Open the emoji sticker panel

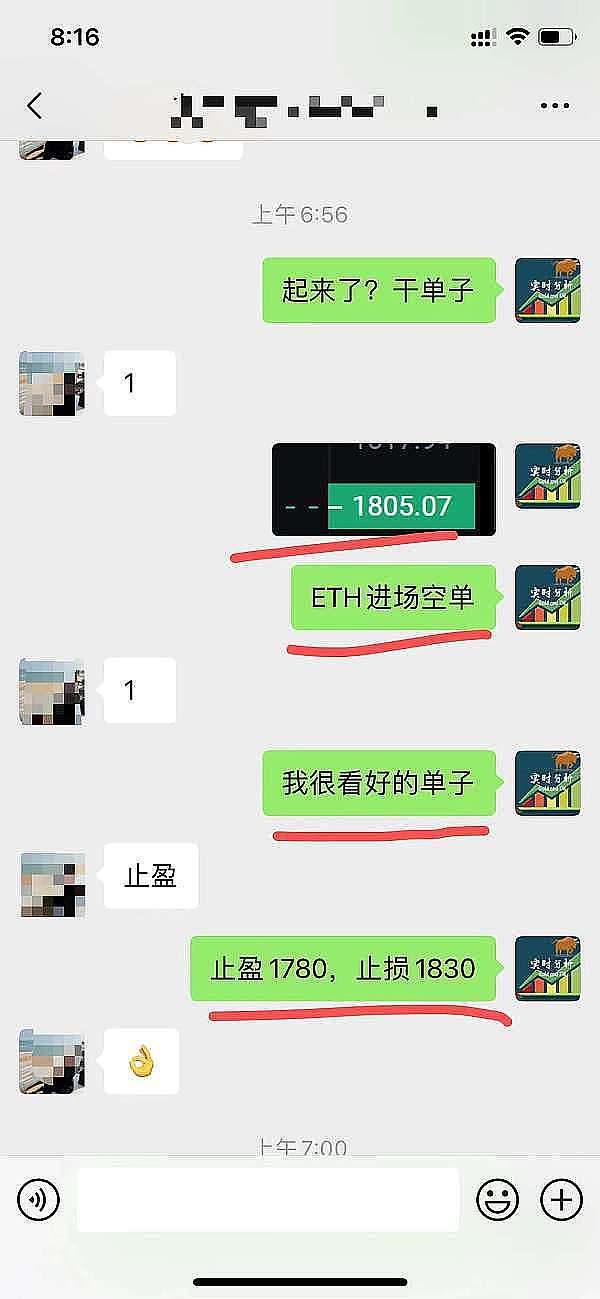(497, 1199)
